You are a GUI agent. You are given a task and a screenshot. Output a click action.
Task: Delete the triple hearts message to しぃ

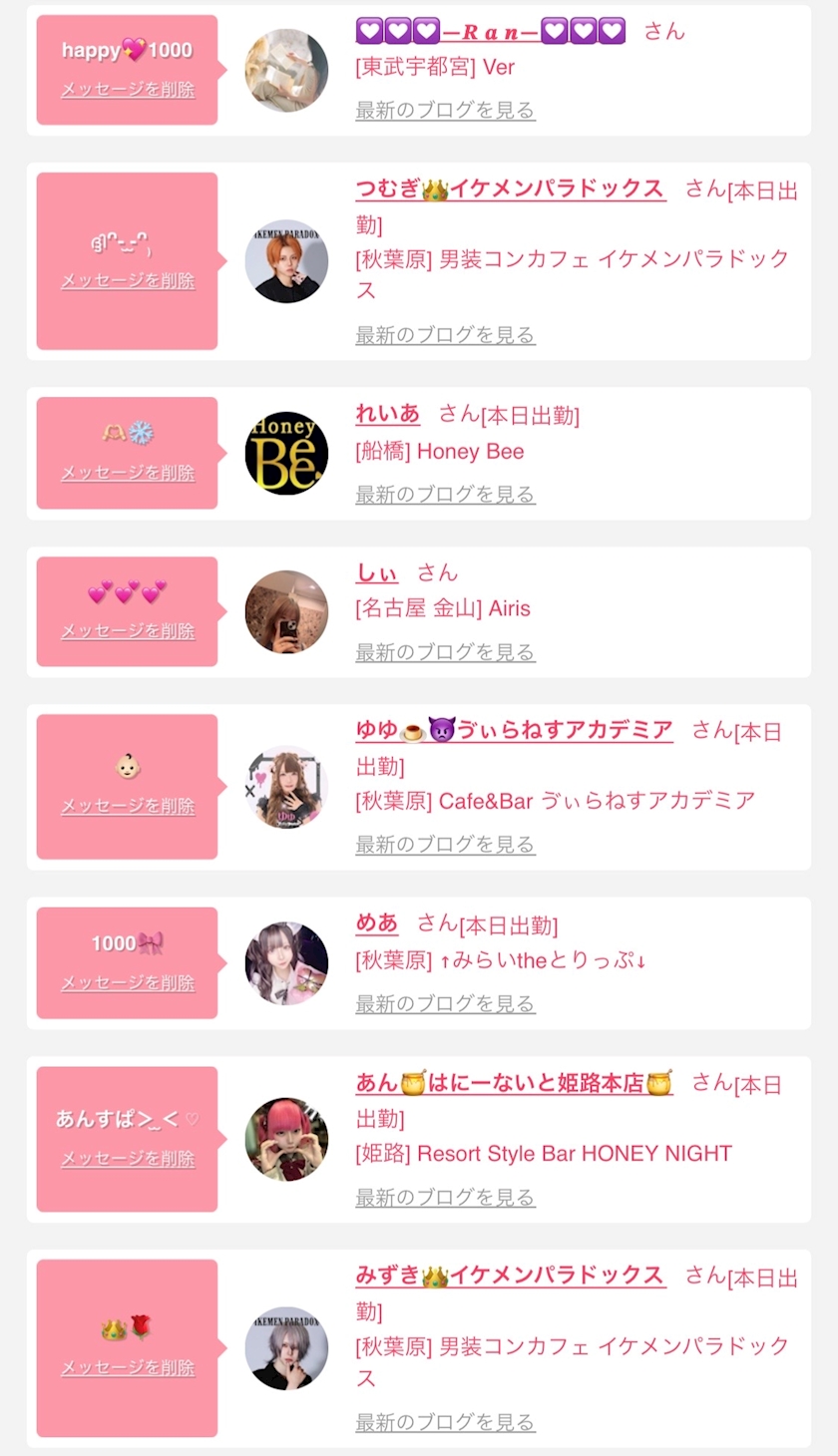pos(128,631)
